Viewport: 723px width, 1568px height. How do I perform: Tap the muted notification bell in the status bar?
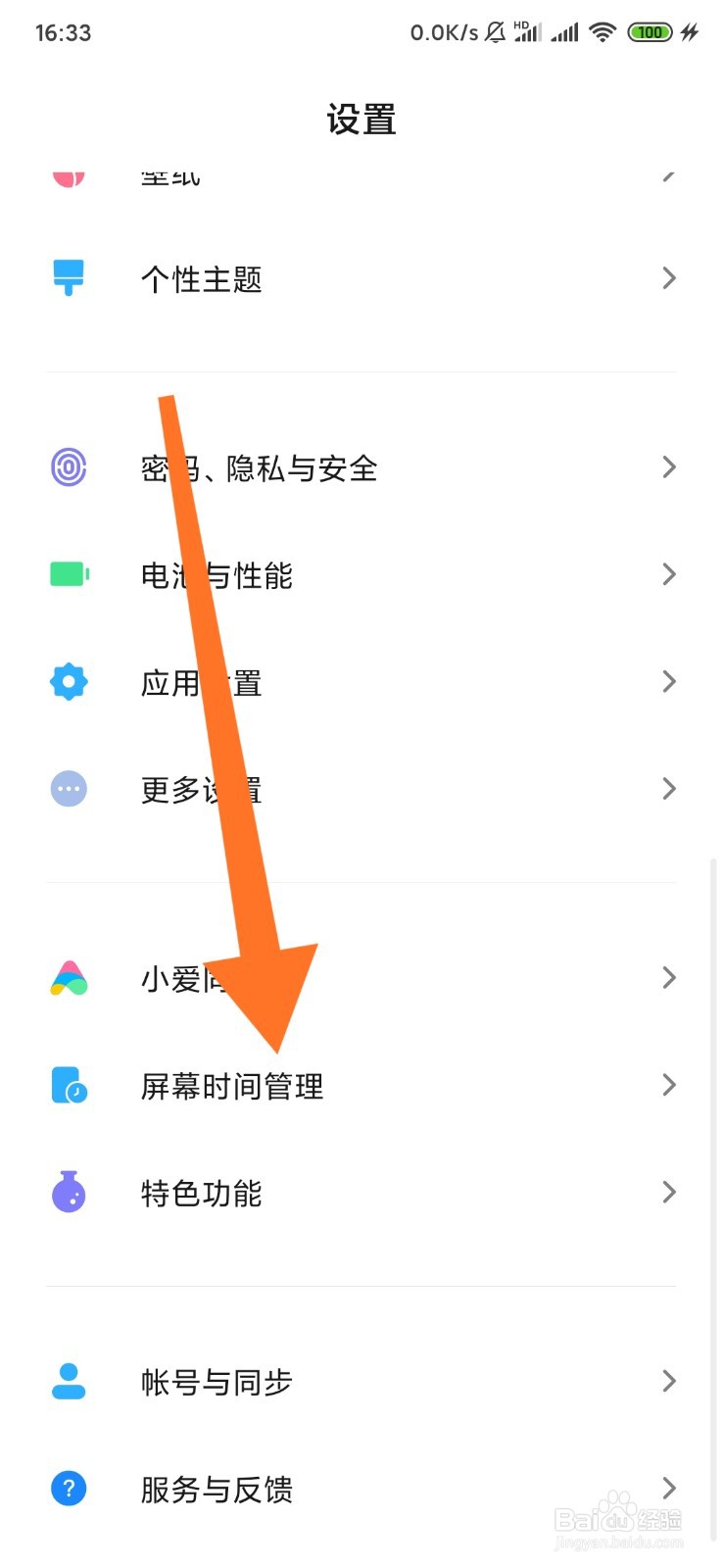495,31
